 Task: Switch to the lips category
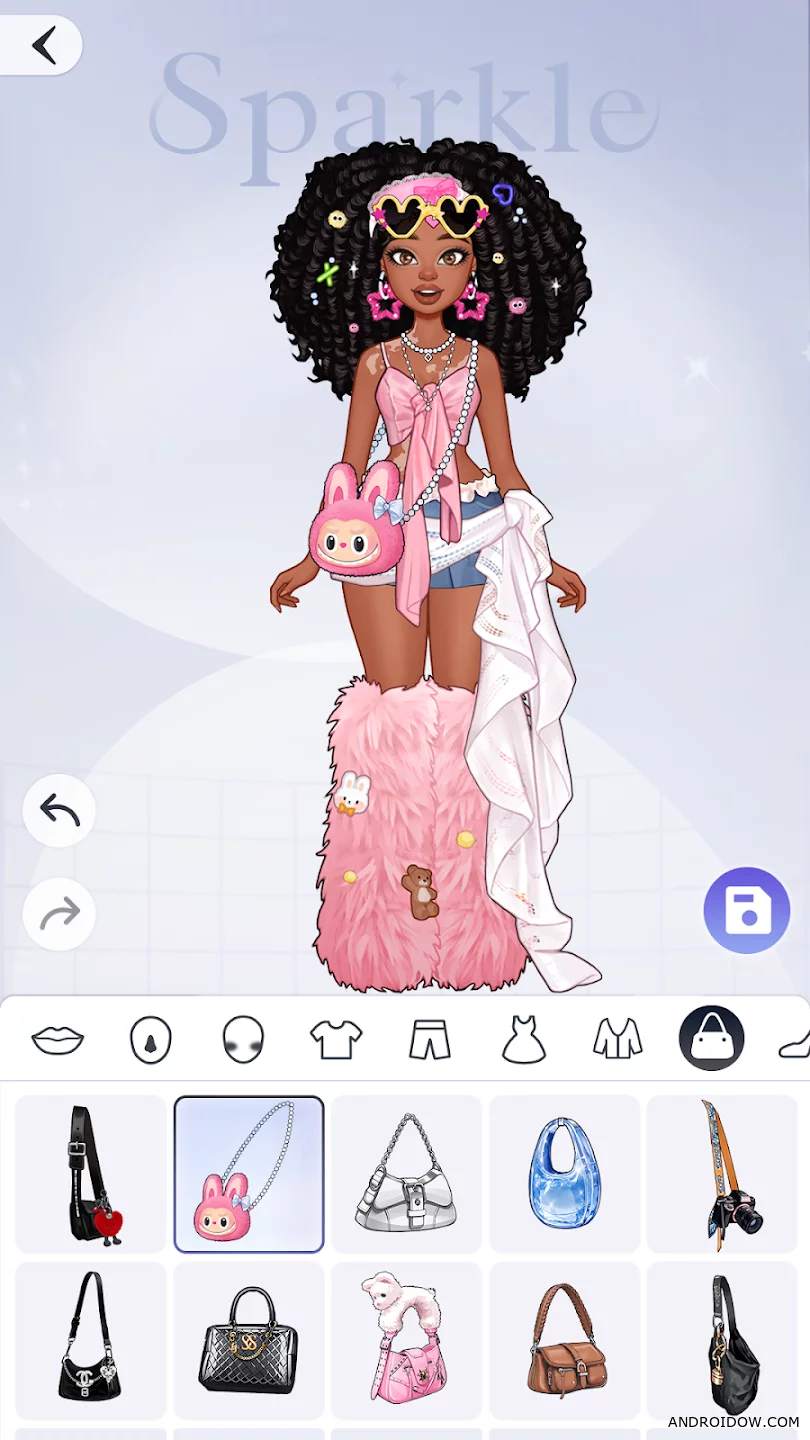[x=58, y=1039]
